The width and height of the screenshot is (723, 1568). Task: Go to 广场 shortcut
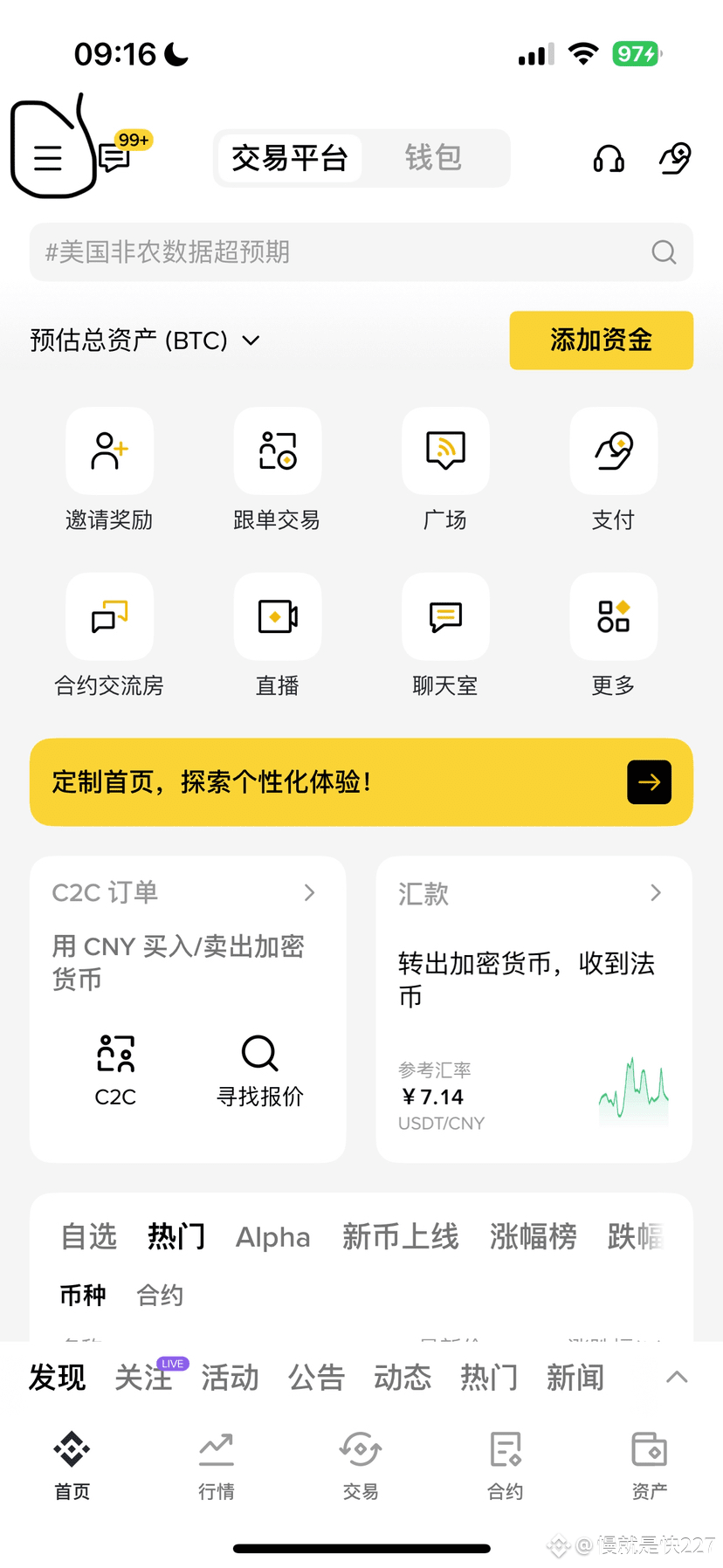pyautogui.click(x=445, y=469)
